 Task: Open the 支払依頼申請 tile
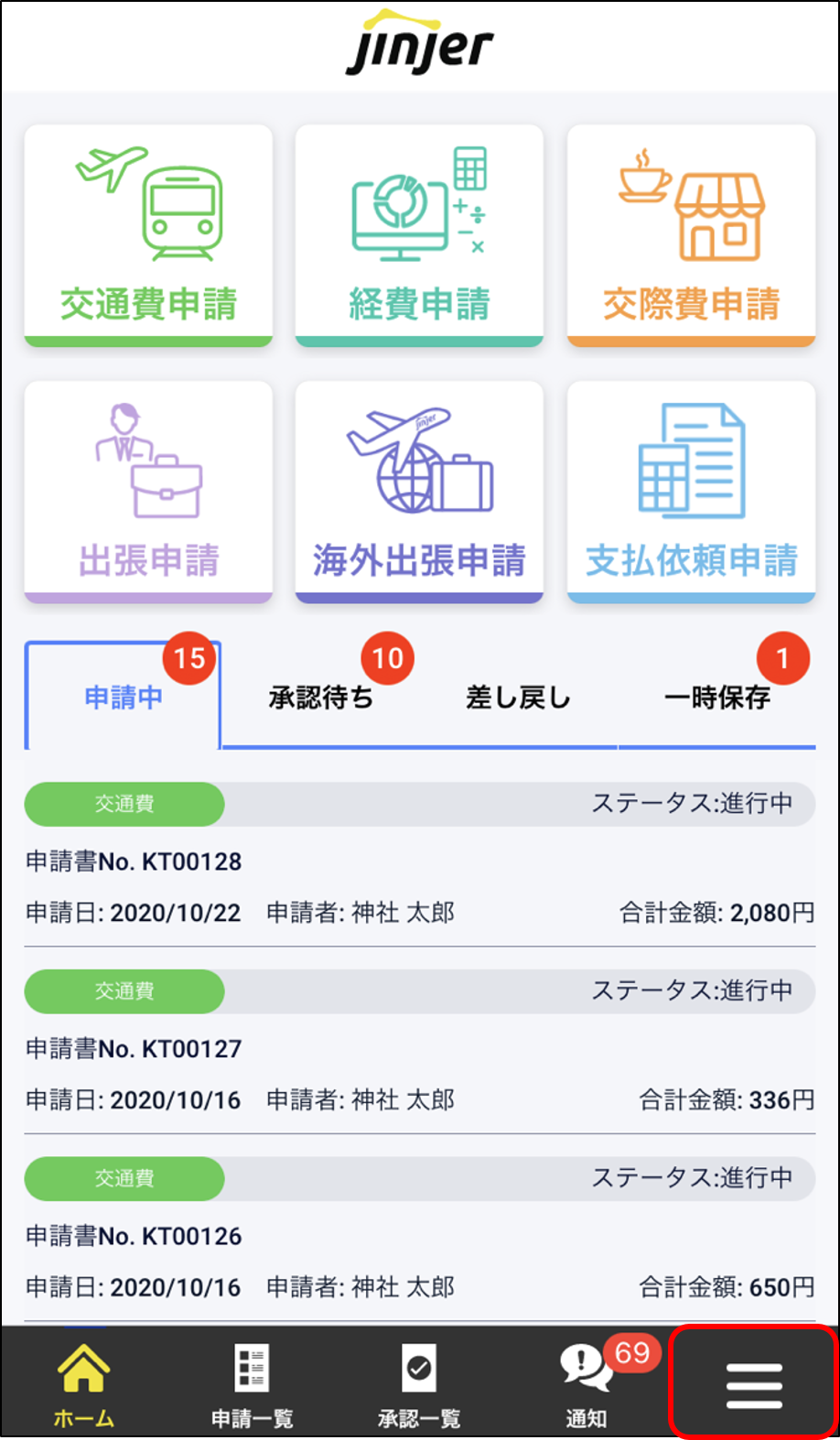click(x=691, y=493)
